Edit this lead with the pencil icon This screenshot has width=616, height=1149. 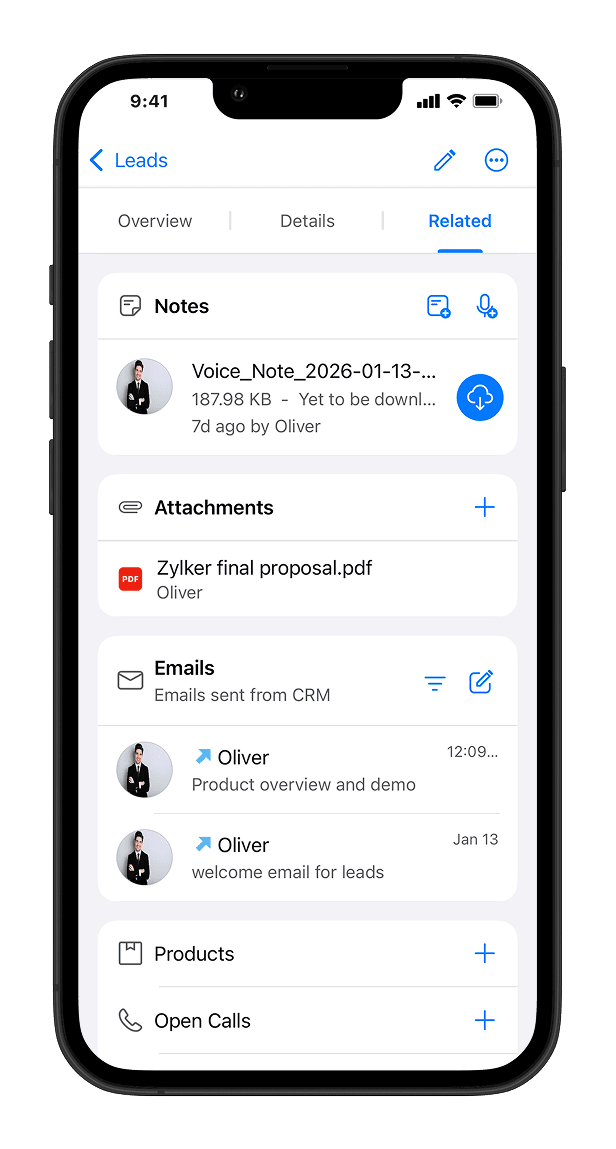pos(445,160)
